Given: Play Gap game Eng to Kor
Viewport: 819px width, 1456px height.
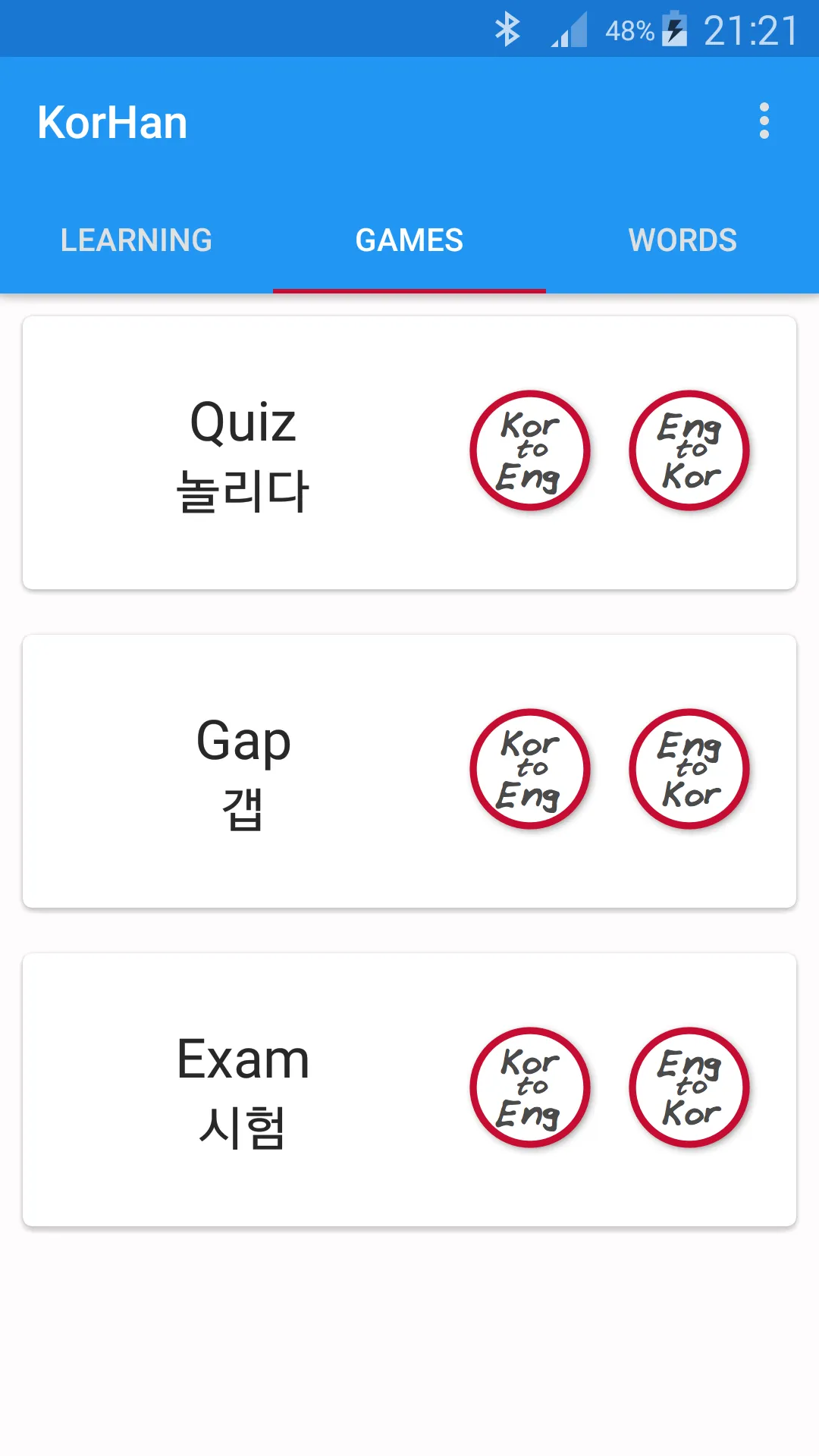Looking at the screenshot, I should point(689,769).
